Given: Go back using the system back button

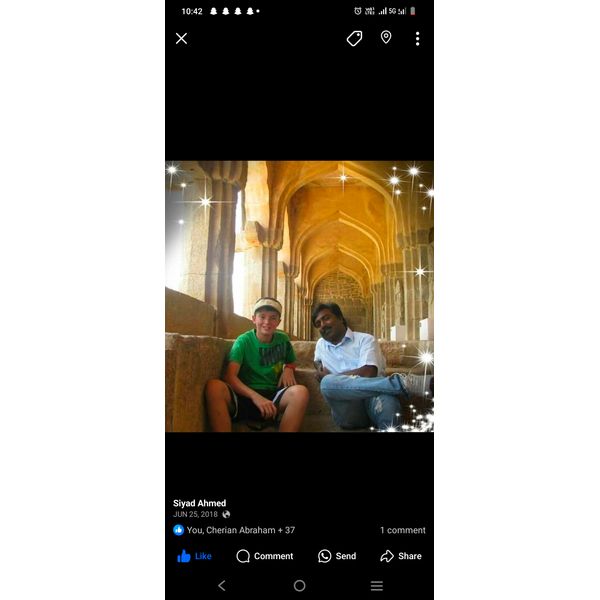Looking at the screenshot, I should click(x=222, y=586).
